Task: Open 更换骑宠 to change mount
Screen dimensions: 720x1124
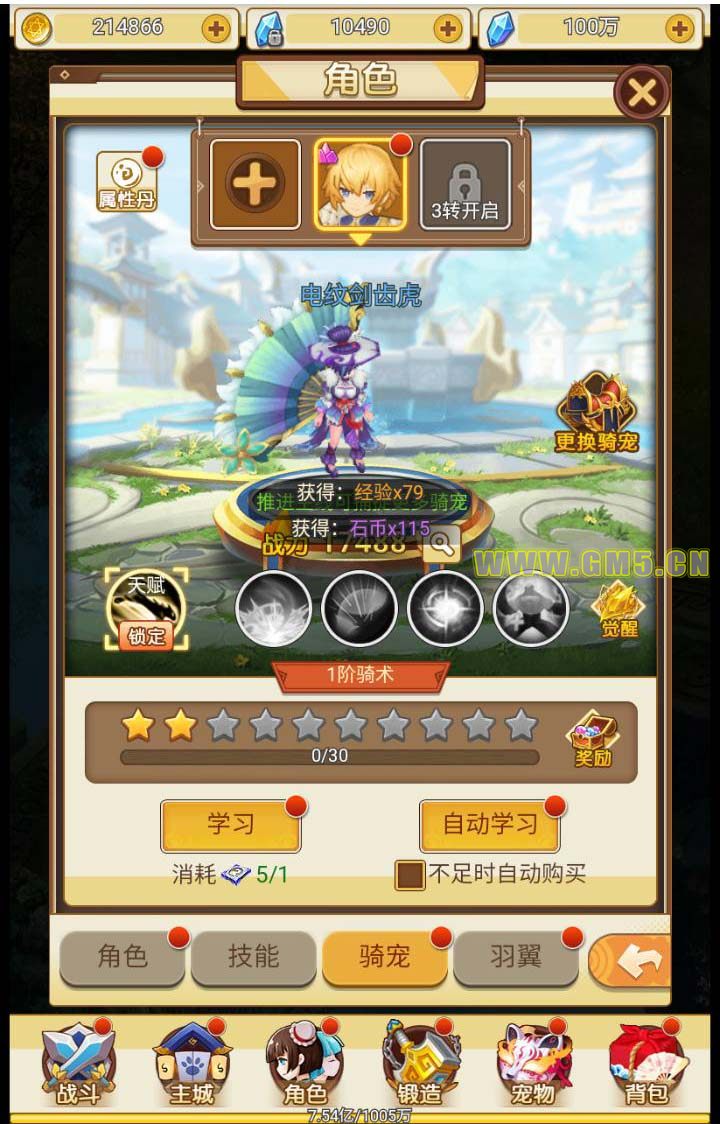Action: point(597,413)
